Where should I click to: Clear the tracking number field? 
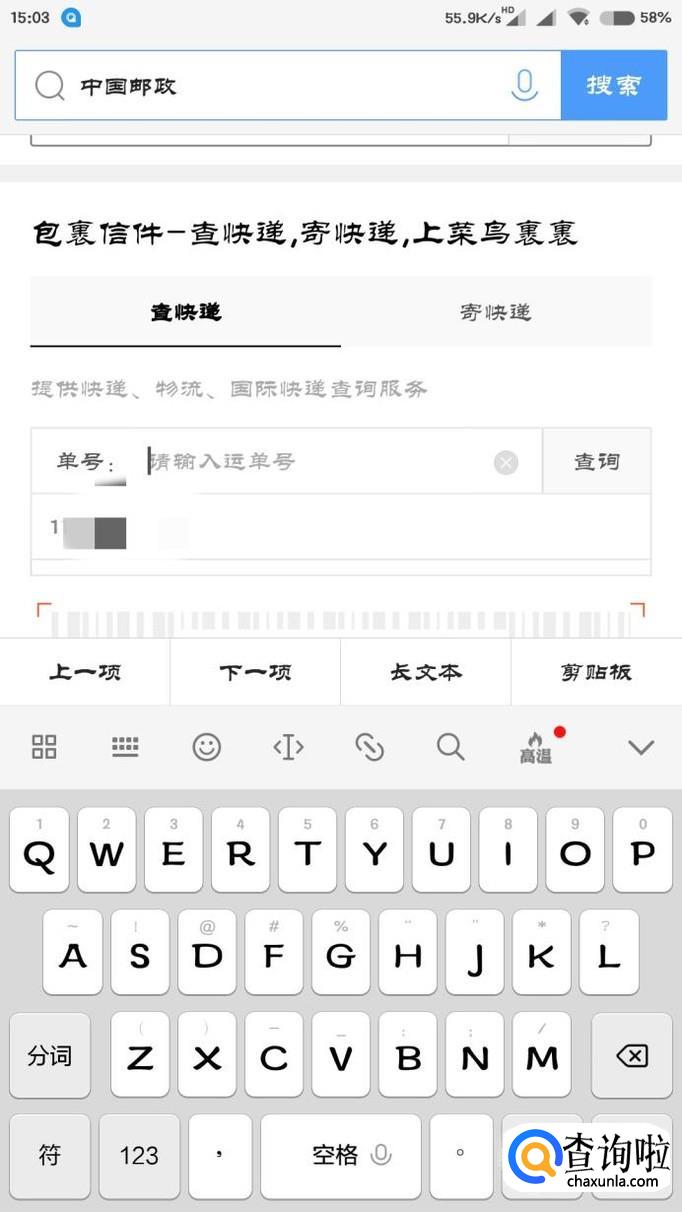[x=506, y=462]
